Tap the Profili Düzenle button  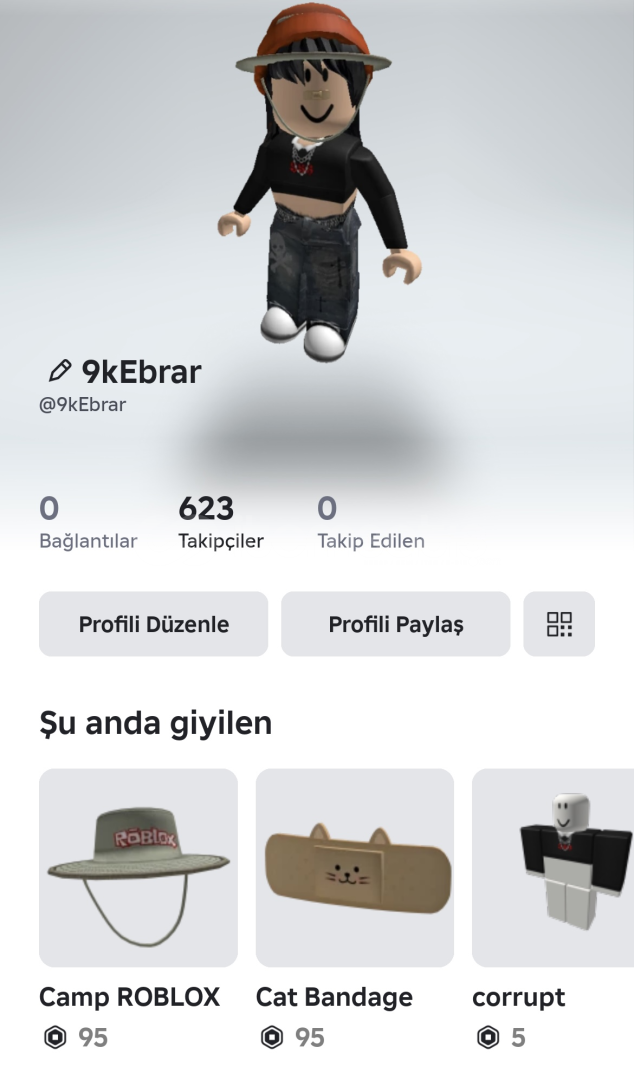tap(153, 624)
